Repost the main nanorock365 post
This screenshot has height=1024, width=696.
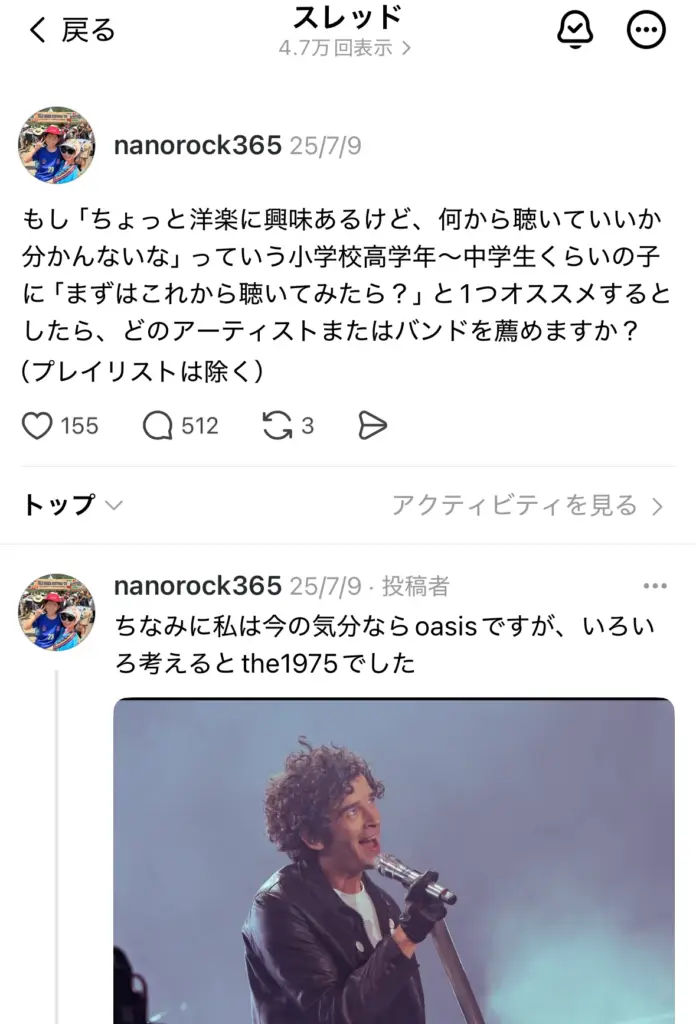(x=277, y=426)
